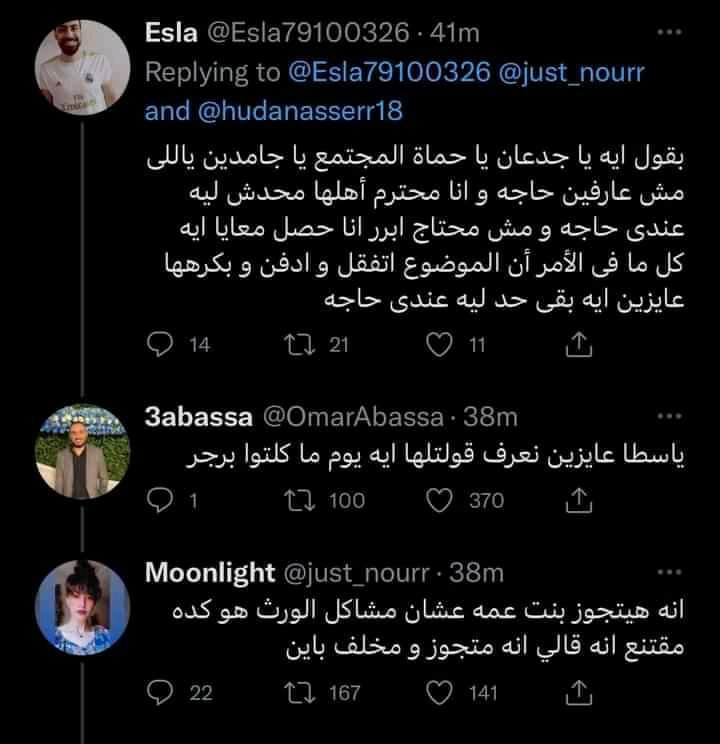View 3abassa's profile avatar
The image size is (720, 744).
point(84,451)
